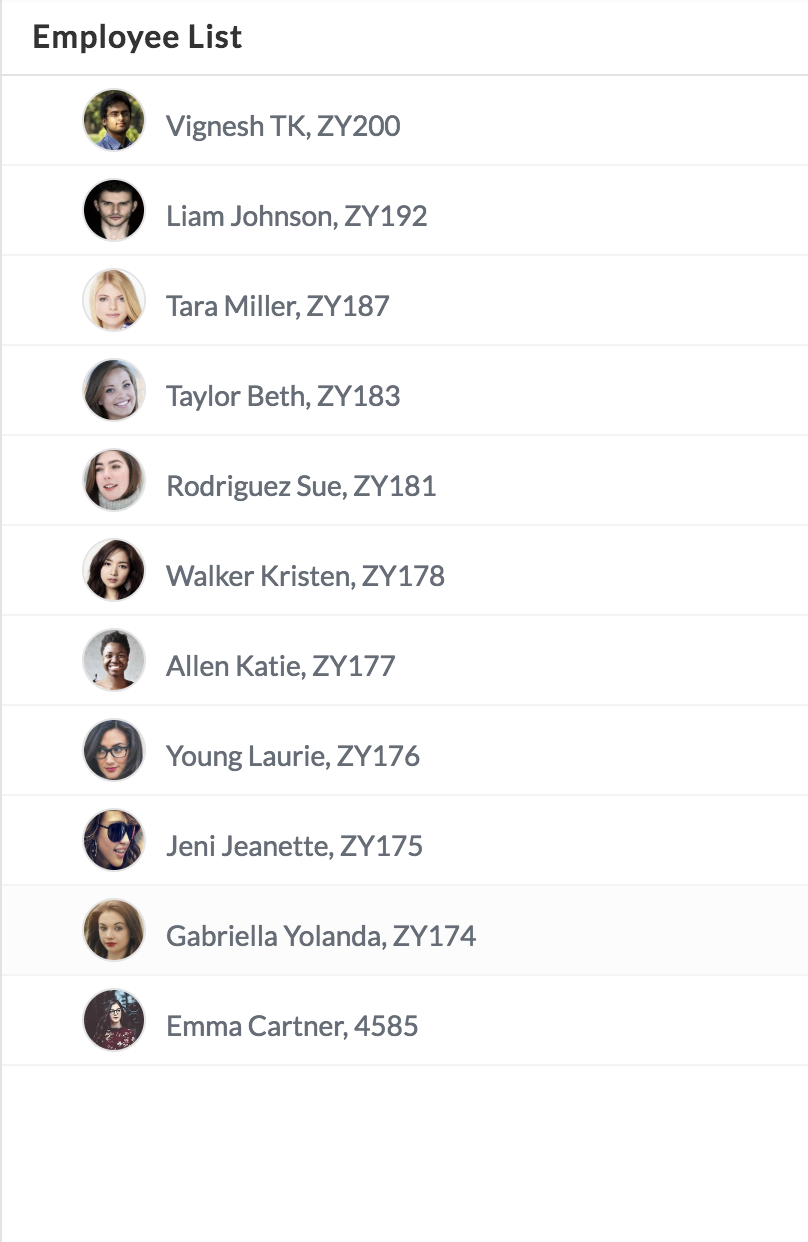808x1242 pixels.
Task: Select Walker Kristen, ZY178
Action: pos(305,576)
